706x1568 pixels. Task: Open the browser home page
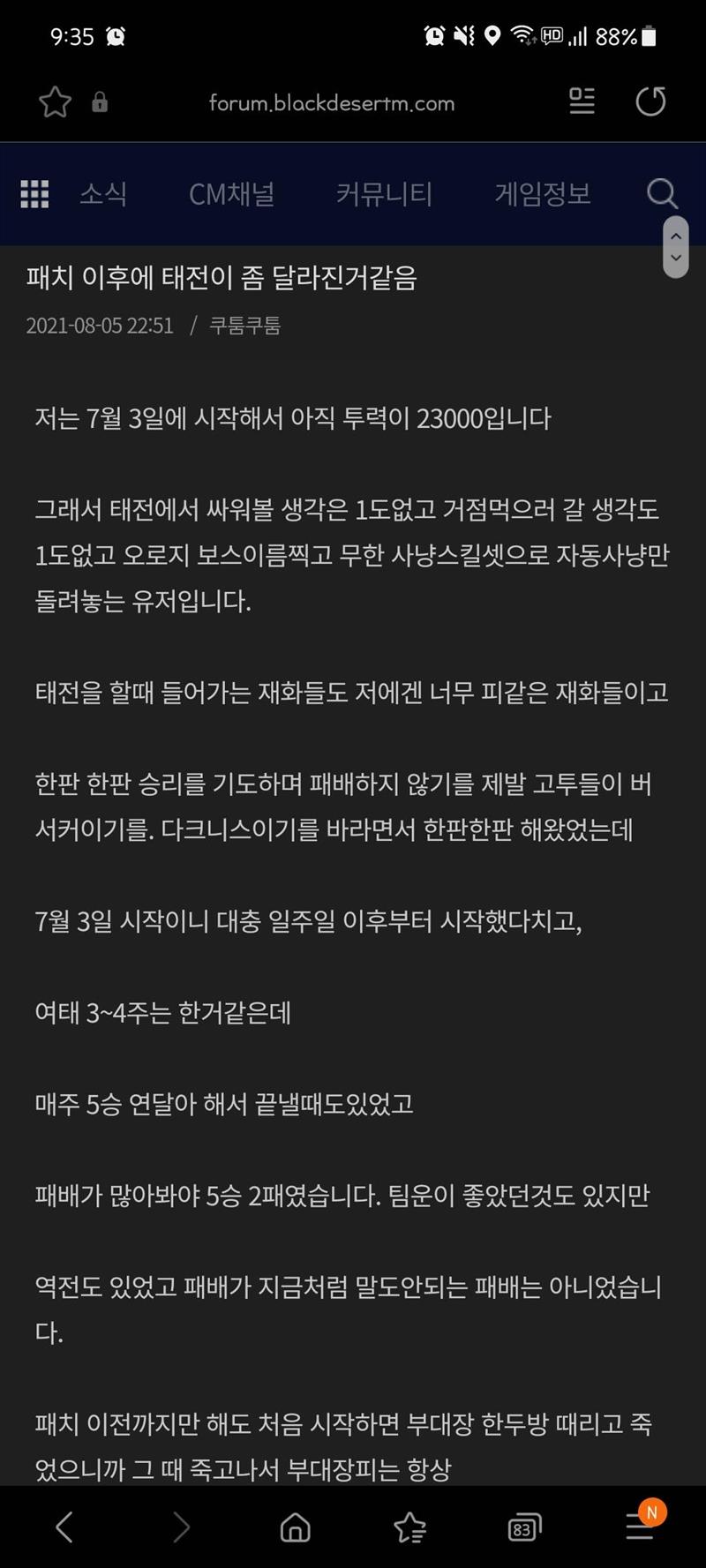coord(295,1527)
